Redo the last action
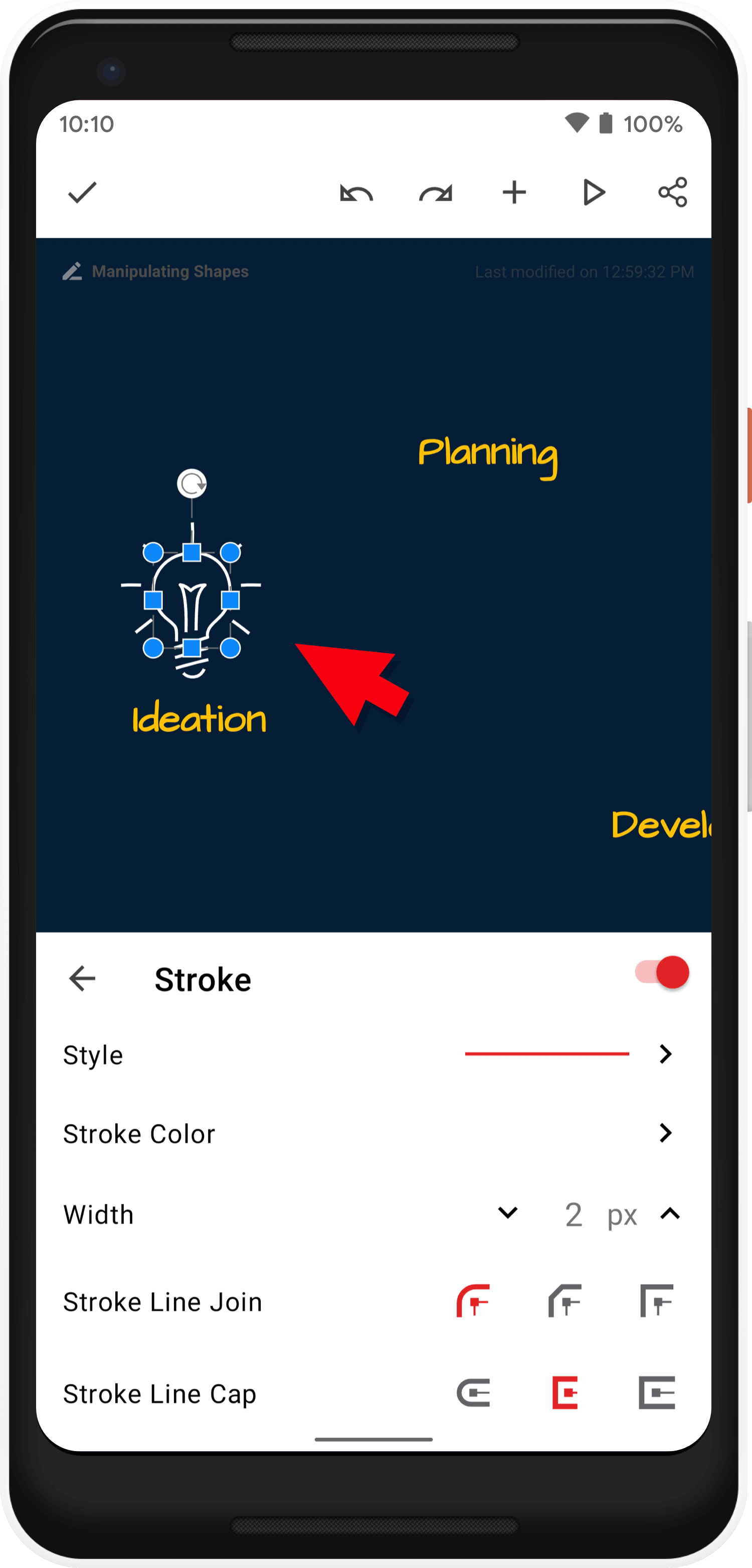The height and width of the screenshot is (1568, 752). [436, 193]
